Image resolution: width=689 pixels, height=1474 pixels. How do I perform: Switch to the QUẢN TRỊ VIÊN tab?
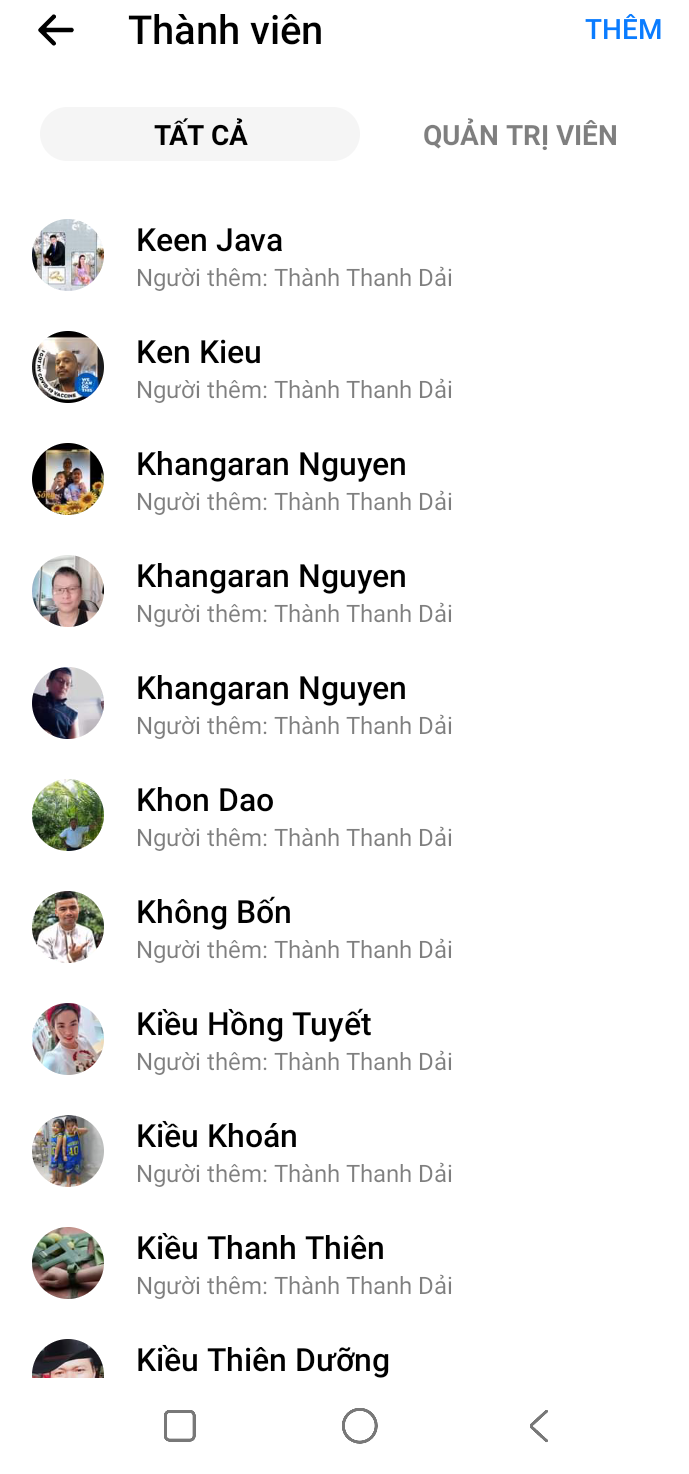tap(519, 135)
